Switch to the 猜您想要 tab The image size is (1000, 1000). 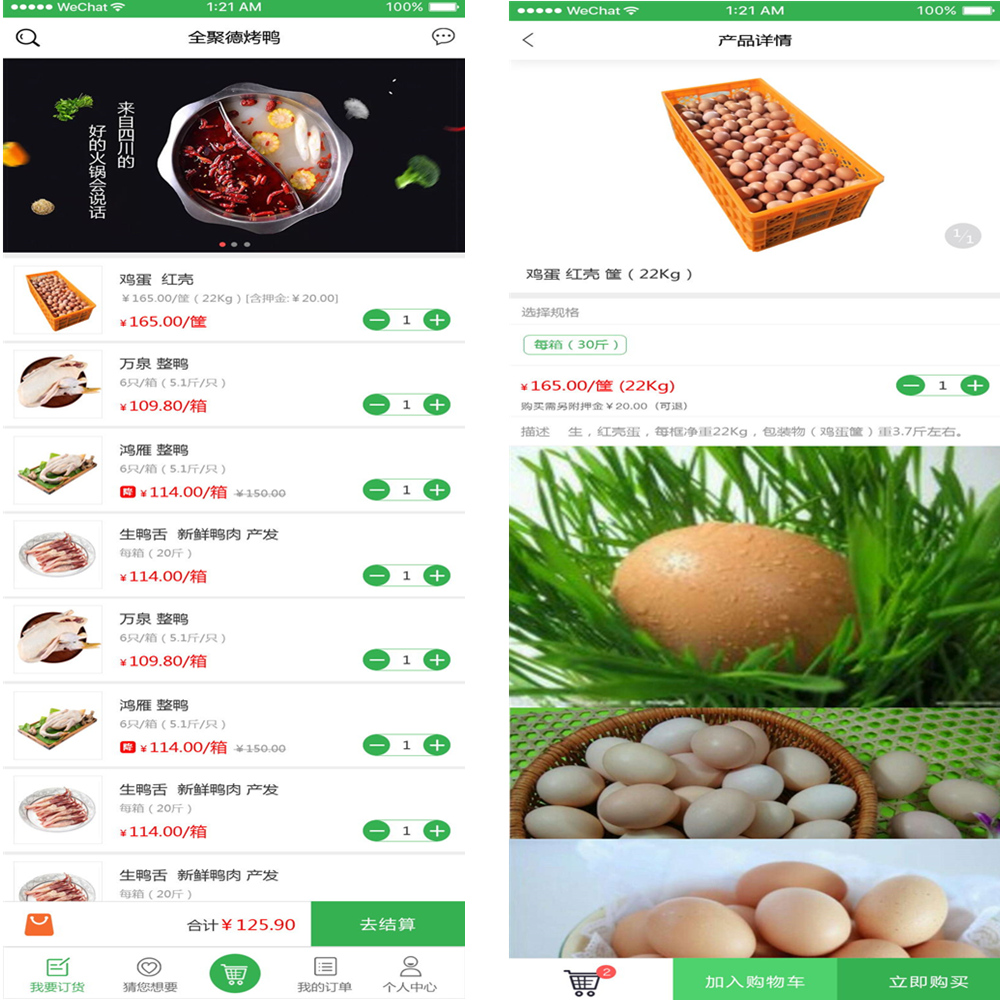click(149, 974)
